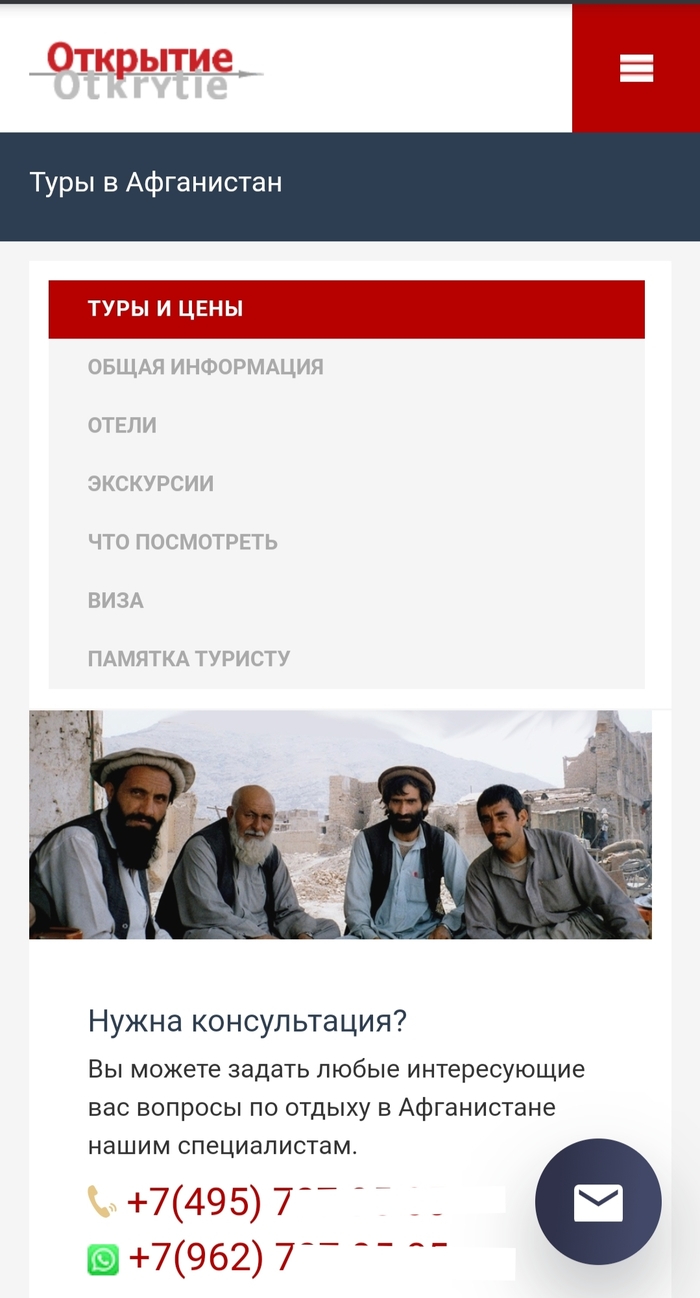Image resolution: width=700 pixels, height=1298 pixels.
Task: Open the Виза section
Action: tap(116, 600)
